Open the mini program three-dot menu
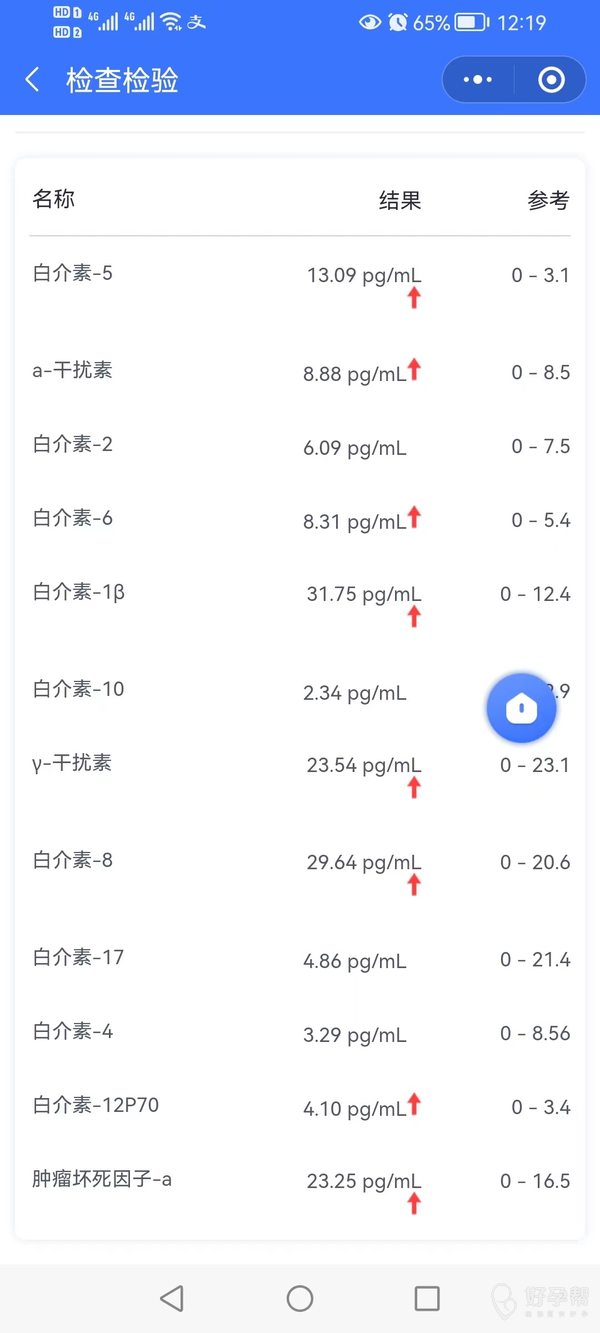 478,80
